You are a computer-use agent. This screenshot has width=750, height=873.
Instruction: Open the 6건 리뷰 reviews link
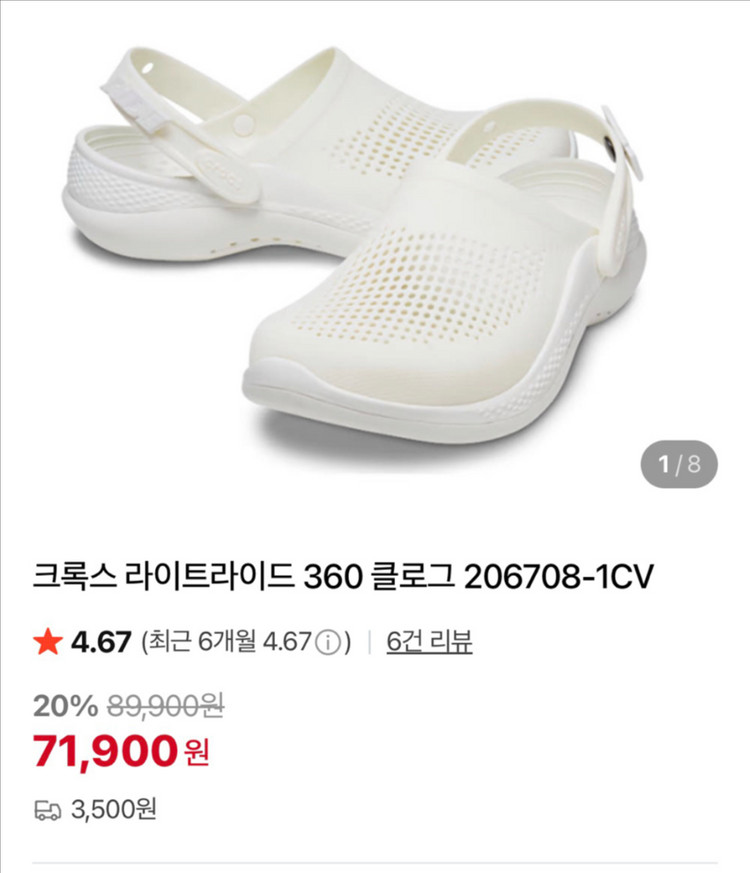(x=429, y=642)
